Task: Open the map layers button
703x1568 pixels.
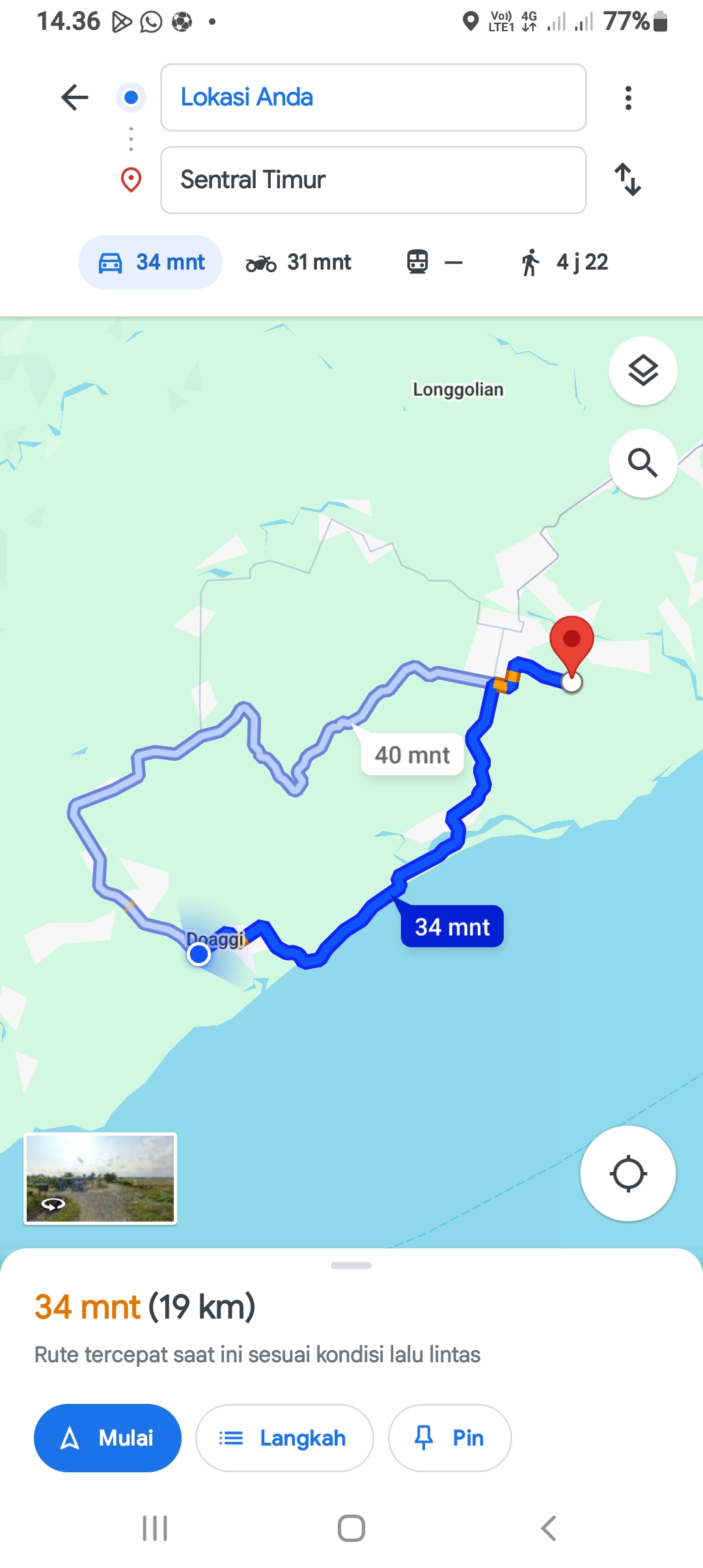Action: pos(643,371)
